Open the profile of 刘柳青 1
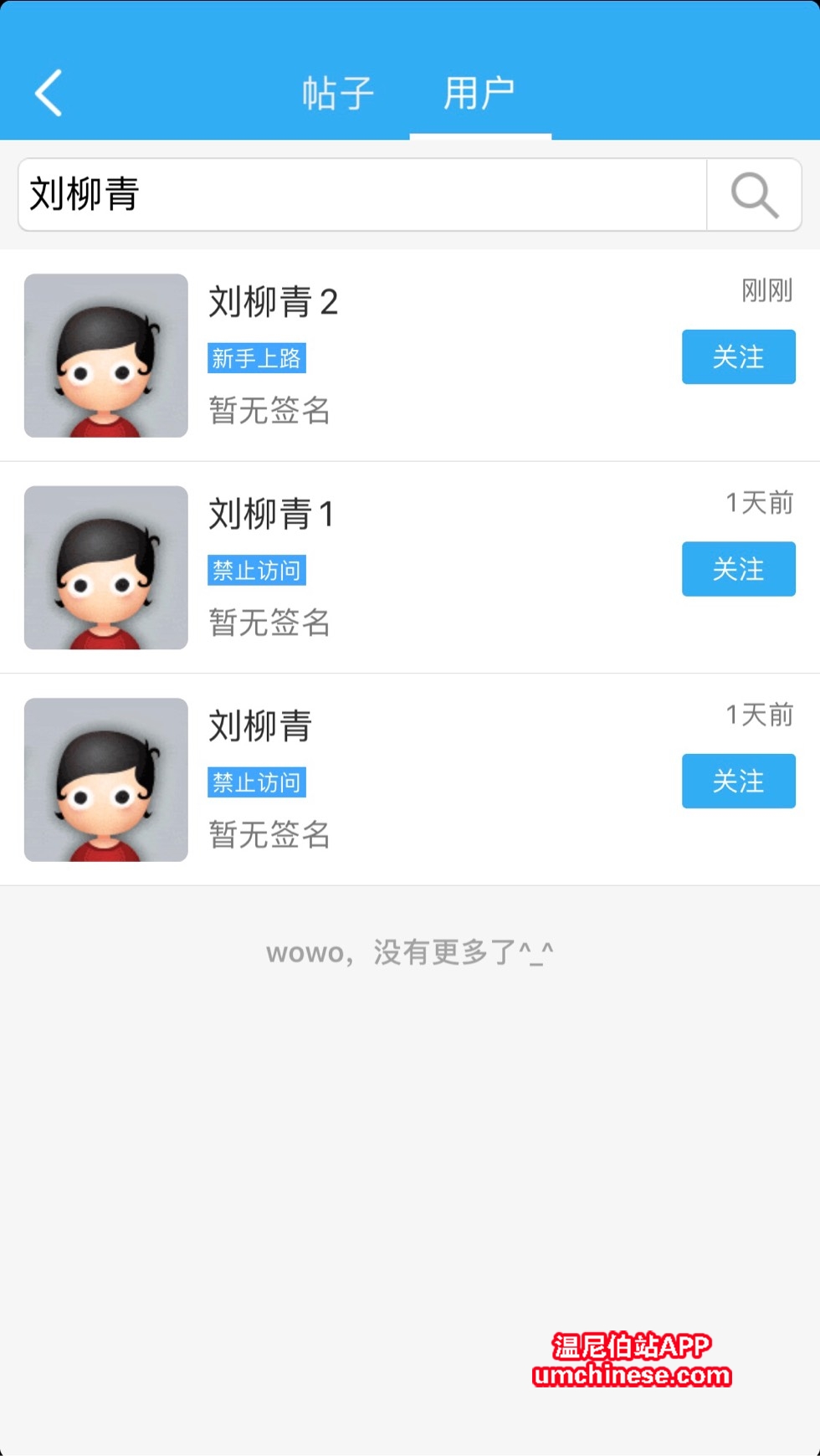 106,568
